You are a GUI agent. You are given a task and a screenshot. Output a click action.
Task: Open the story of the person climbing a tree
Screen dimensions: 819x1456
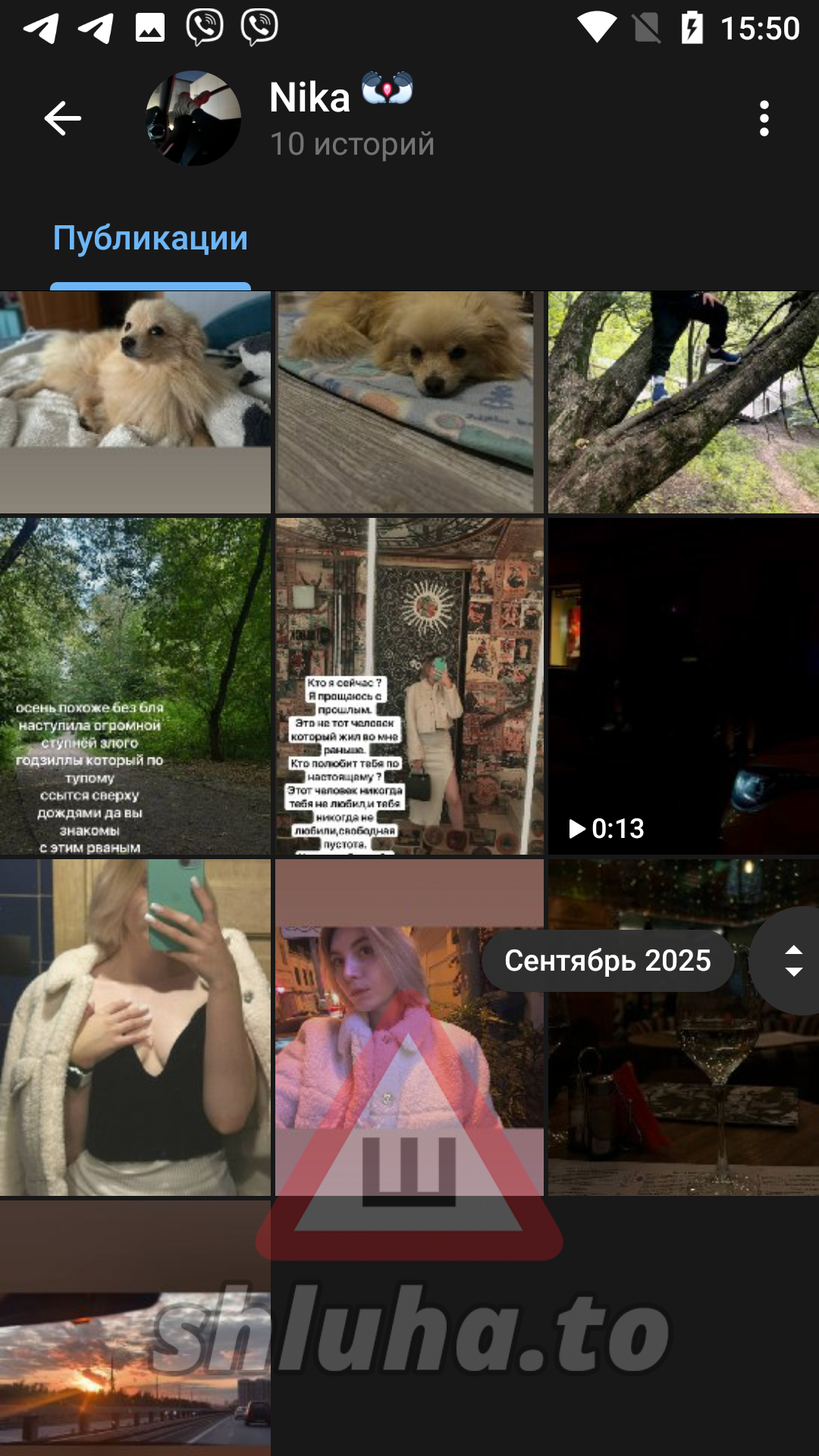click(x=683, y=402)
